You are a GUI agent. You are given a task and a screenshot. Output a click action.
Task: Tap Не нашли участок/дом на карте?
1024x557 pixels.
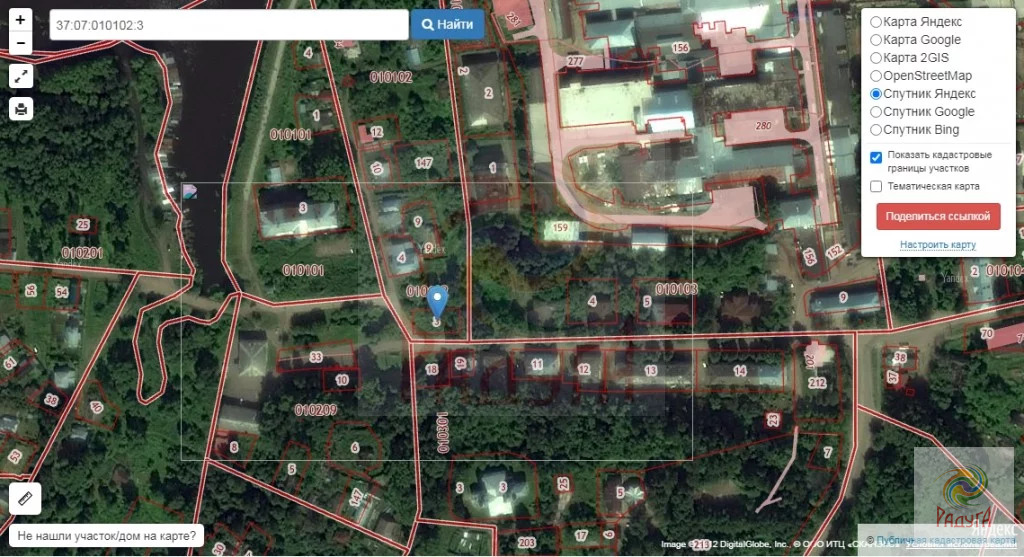click(106, 535)
